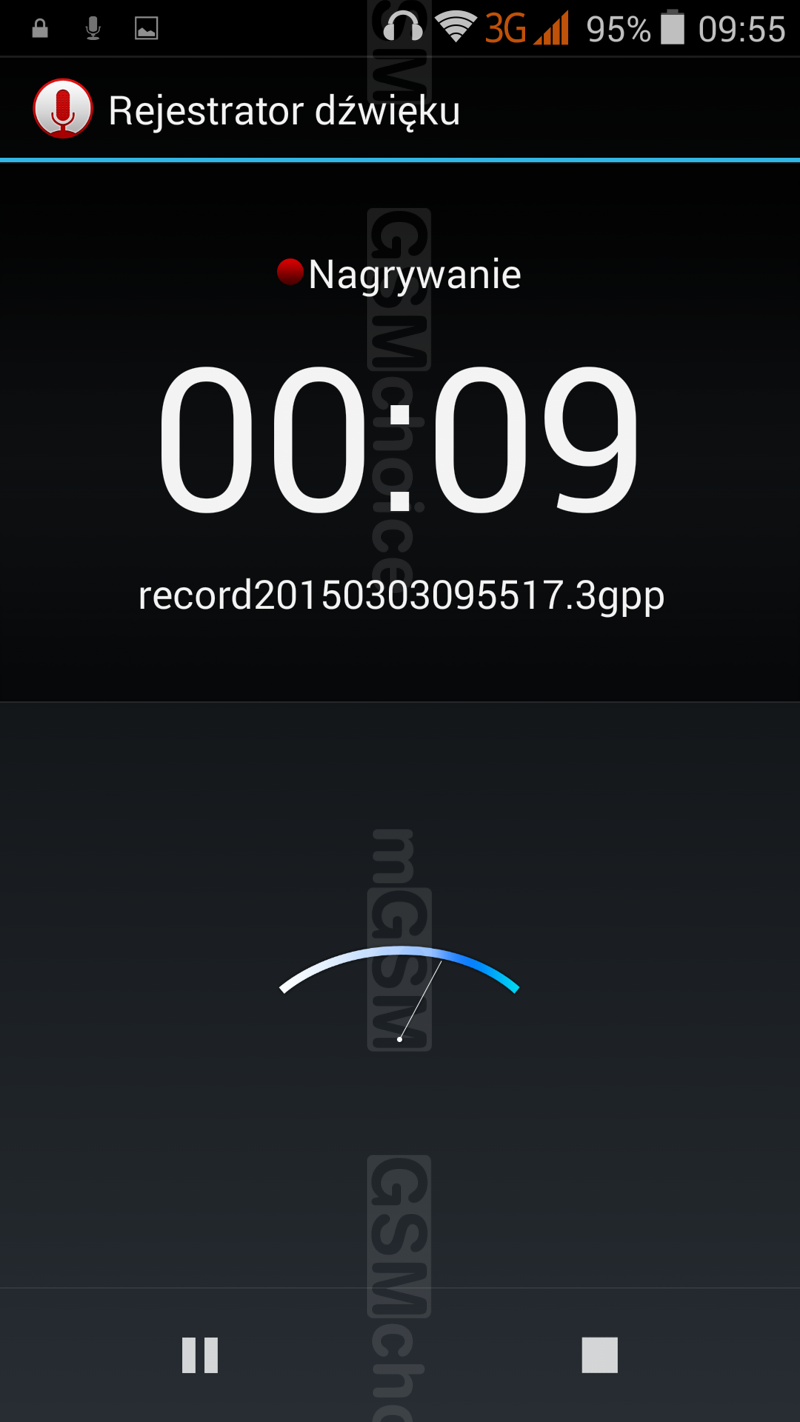The height and width of the screenshot is (1422, 800).
Task: Pause the ongoing recording
Action: pyautogui.click(x=200, y=1355)
